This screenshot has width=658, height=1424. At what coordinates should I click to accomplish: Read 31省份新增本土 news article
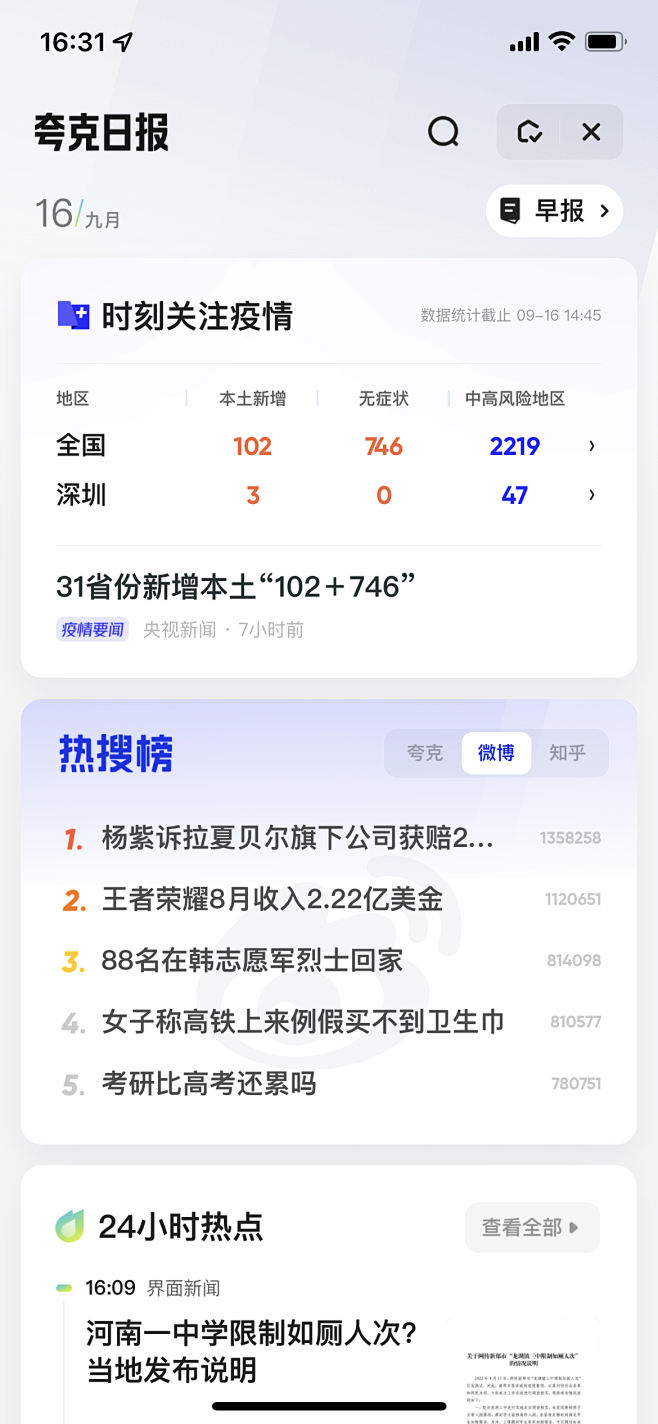(x=236, y=587)
